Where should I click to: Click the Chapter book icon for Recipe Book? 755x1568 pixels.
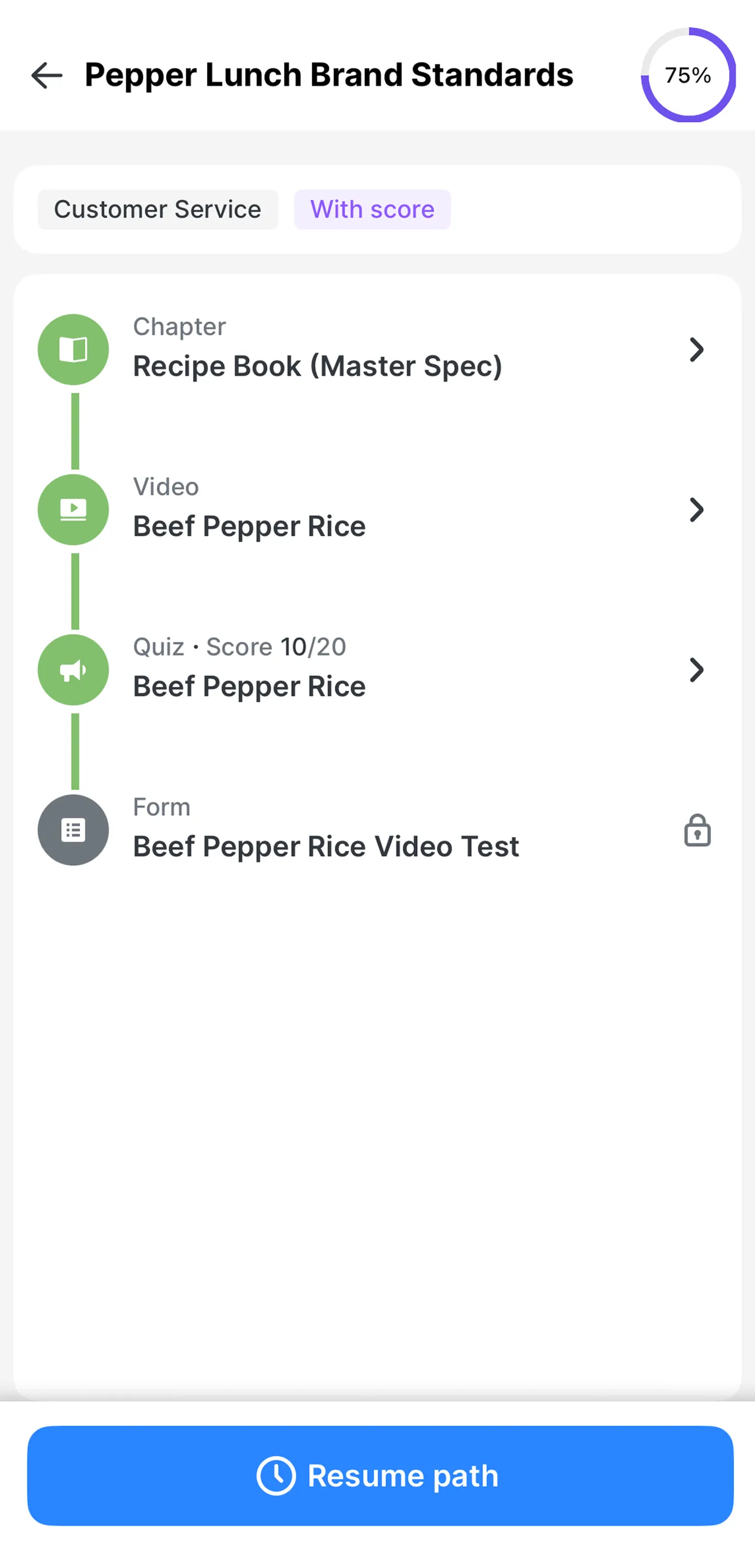point(73,349)
